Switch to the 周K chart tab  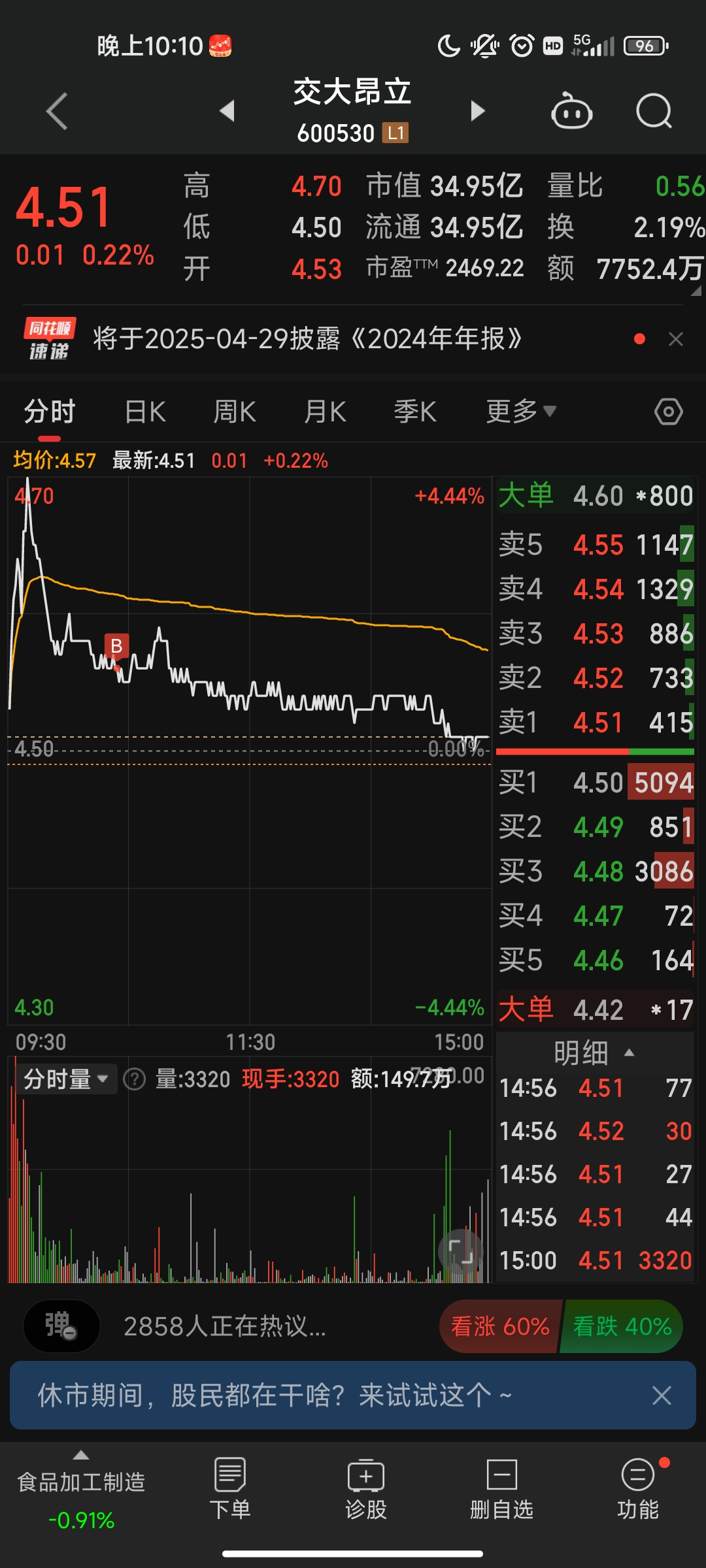click(x=235, y=412)
